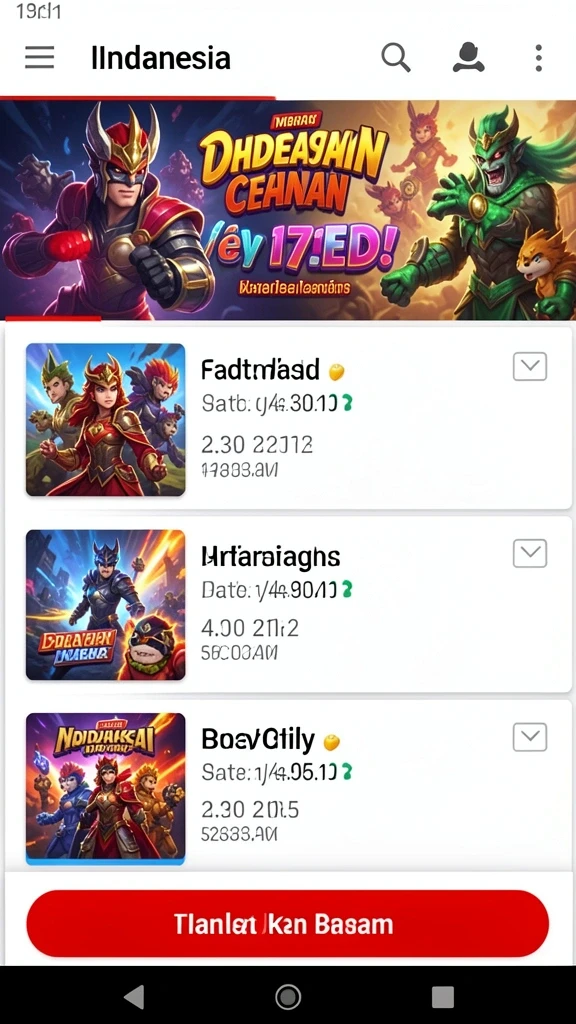Open the three-dot overflow menu
The image size is (576, 1024).
tap(538, 58)
